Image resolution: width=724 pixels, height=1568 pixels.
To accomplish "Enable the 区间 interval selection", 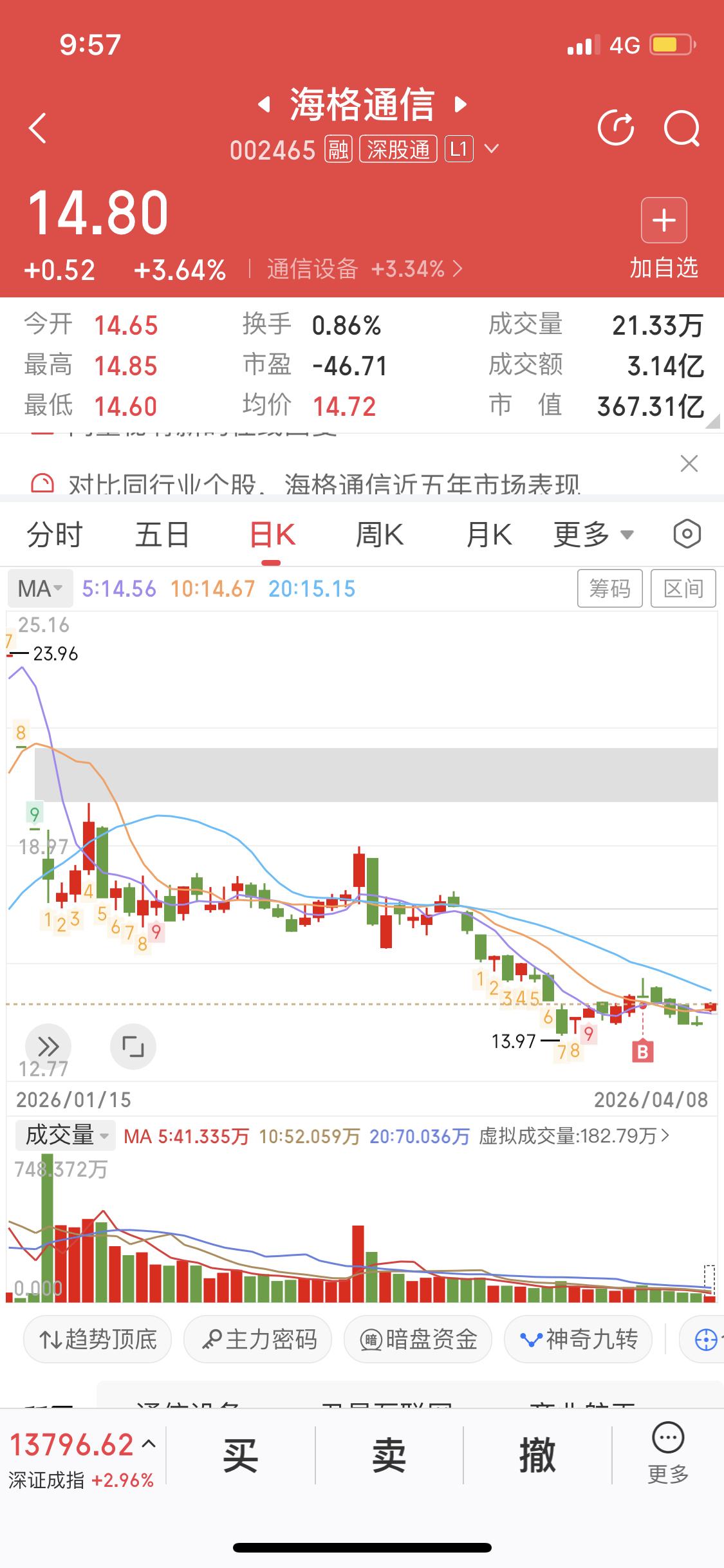I will [x=683, y=588].
